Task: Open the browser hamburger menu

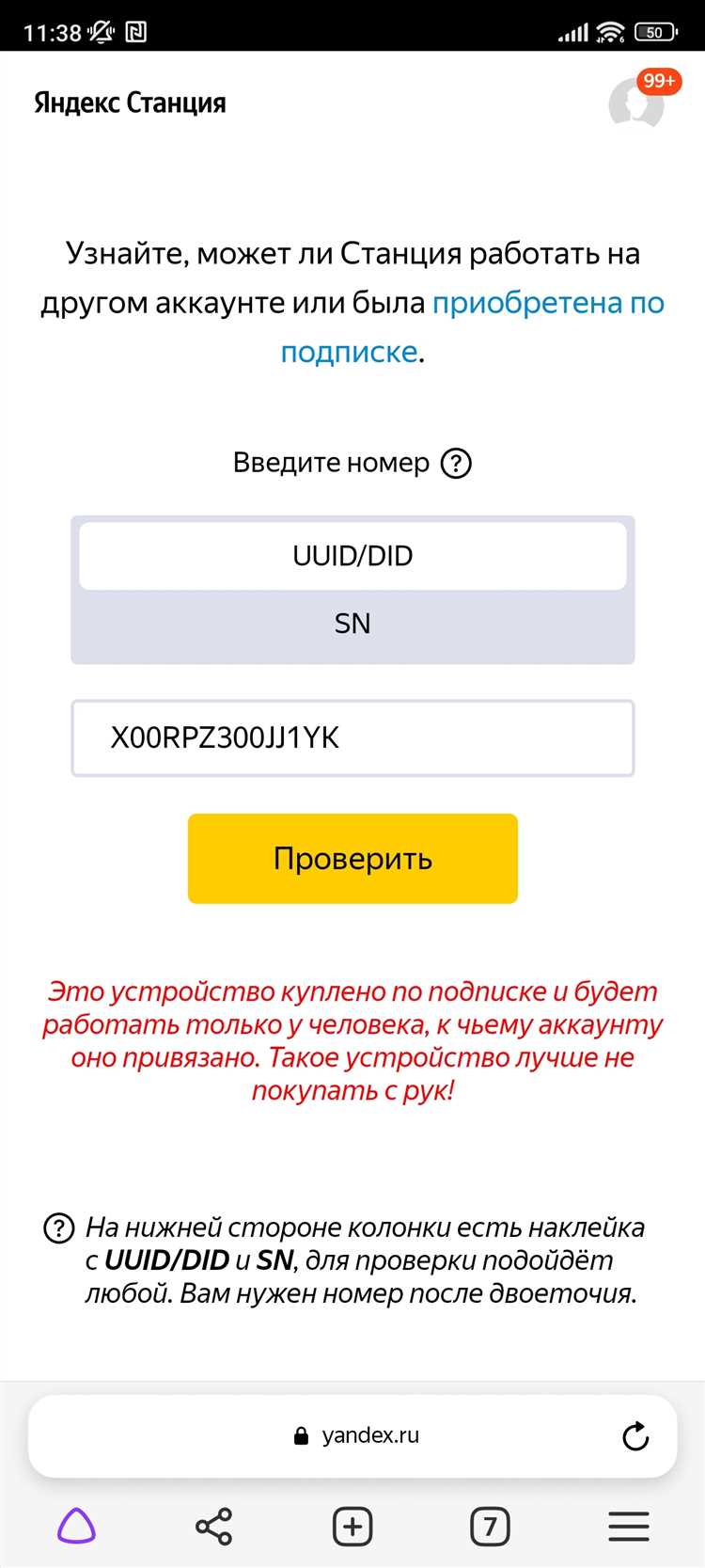Action: [x=628, y=1526]
